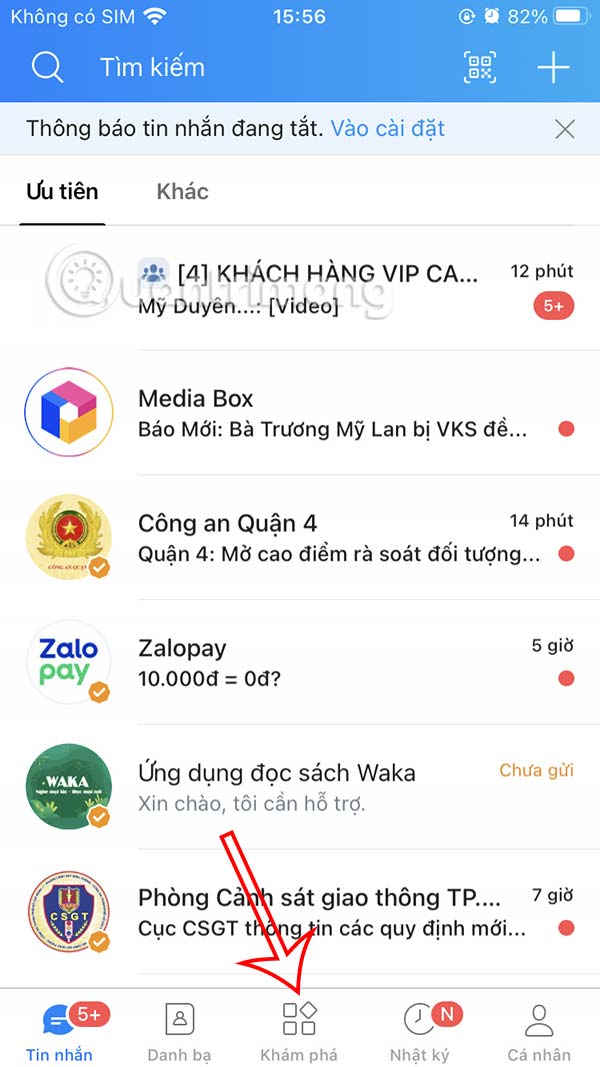The image size is (600, 1067).
Task: Open the Khám phá tab
Action: coord(299,1030)
